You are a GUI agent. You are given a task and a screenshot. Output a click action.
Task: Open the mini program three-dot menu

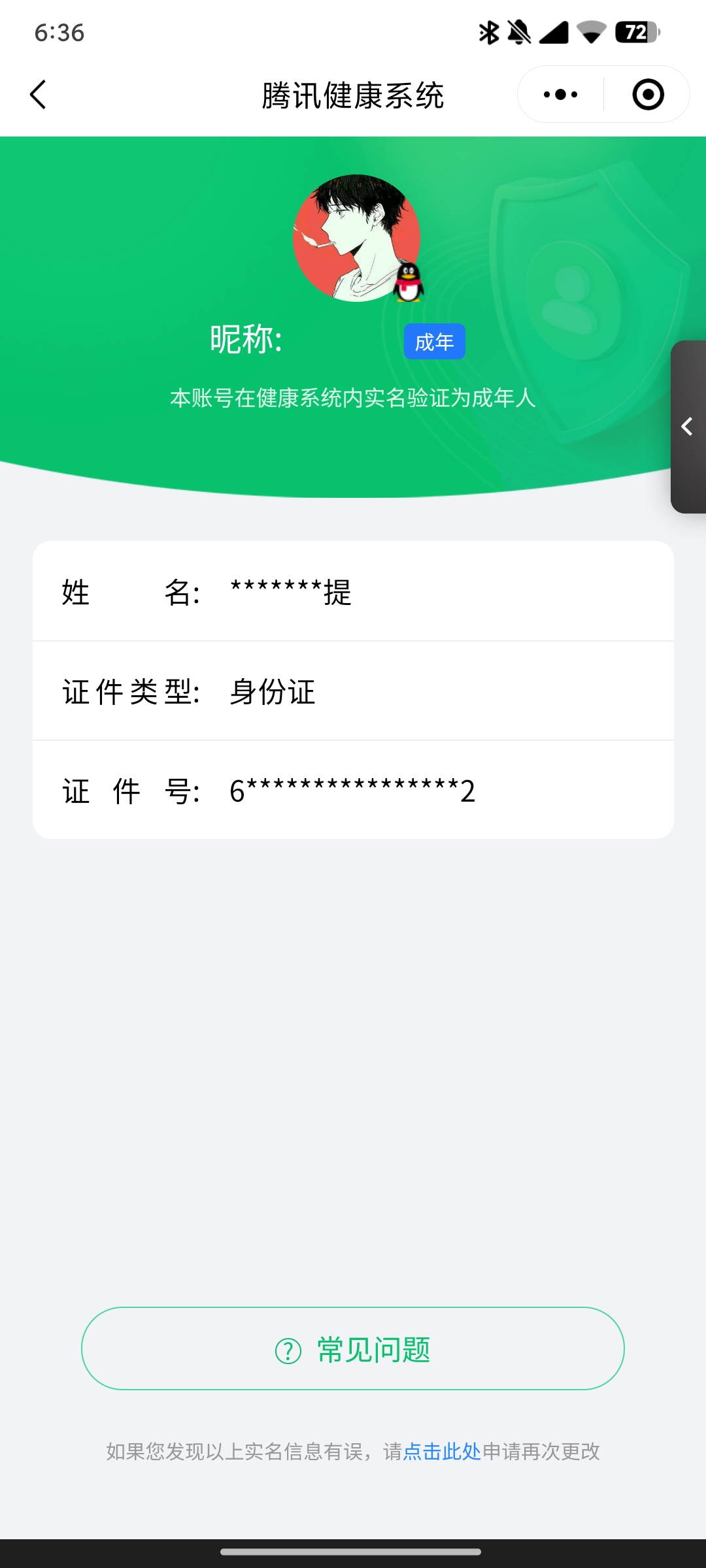pos(560,95)
